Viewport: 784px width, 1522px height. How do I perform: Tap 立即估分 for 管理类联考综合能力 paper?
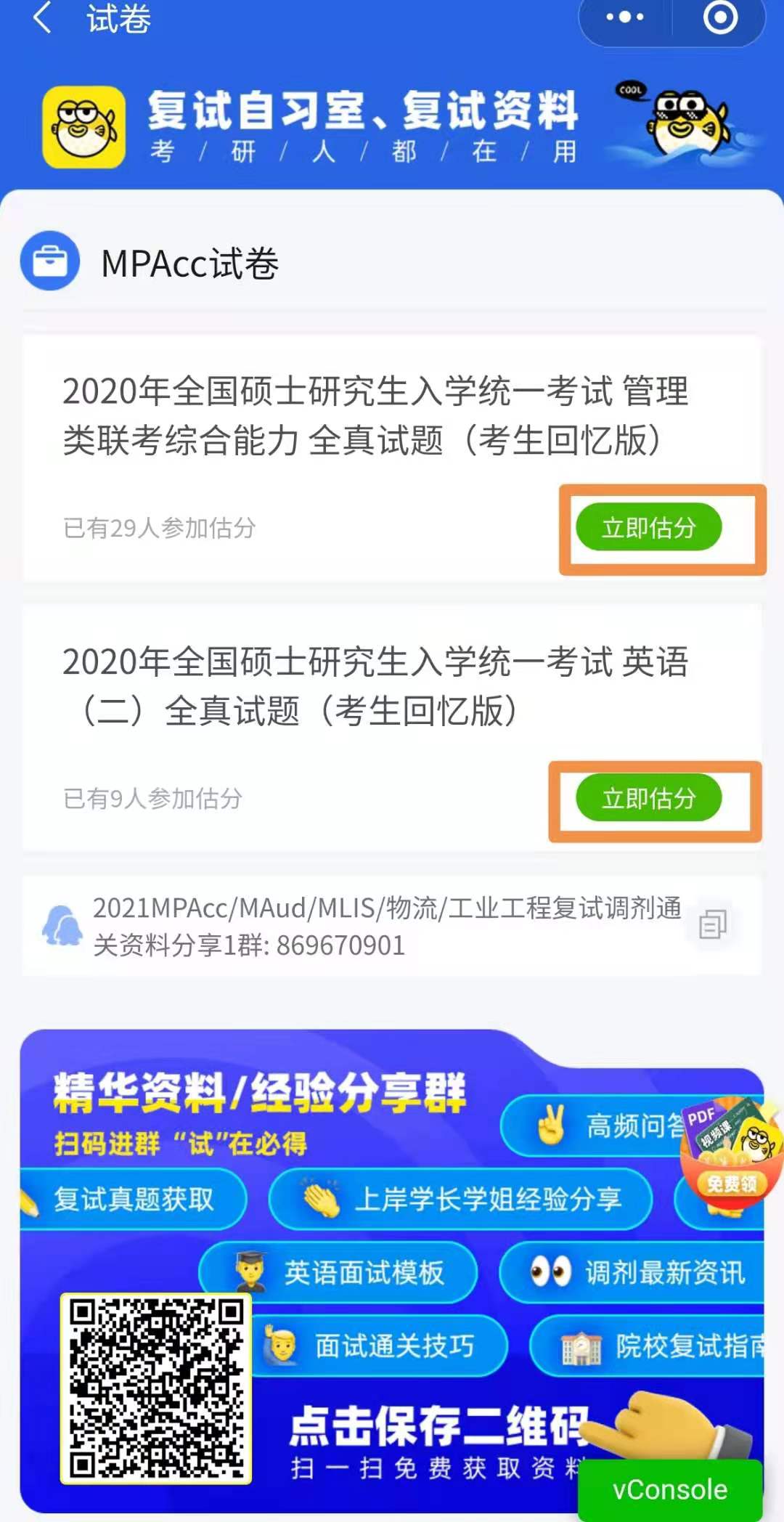pos(648,527)
